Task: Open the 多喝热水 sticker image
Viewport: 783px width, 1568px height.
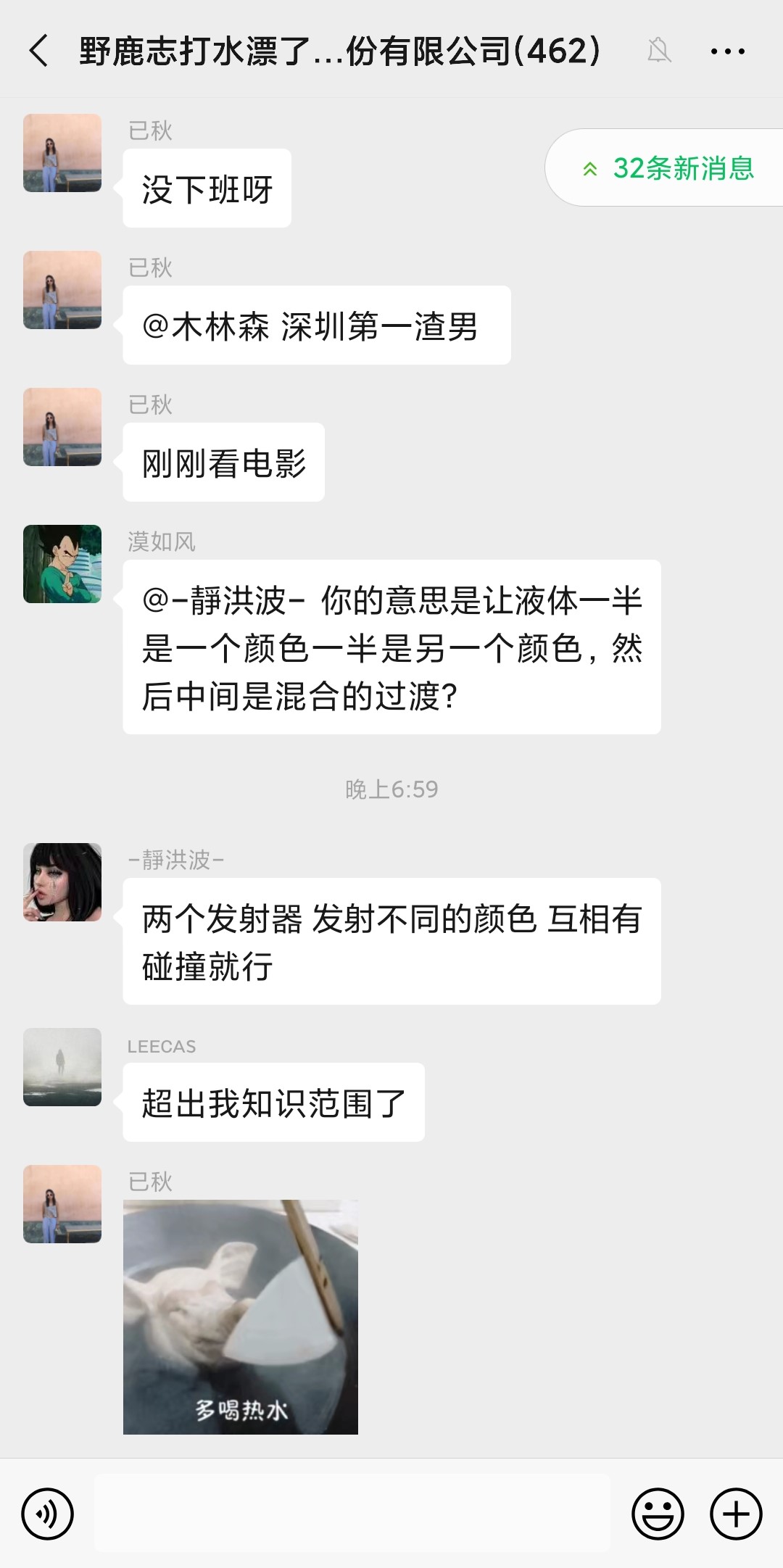Action: [x=241, y=1316]
